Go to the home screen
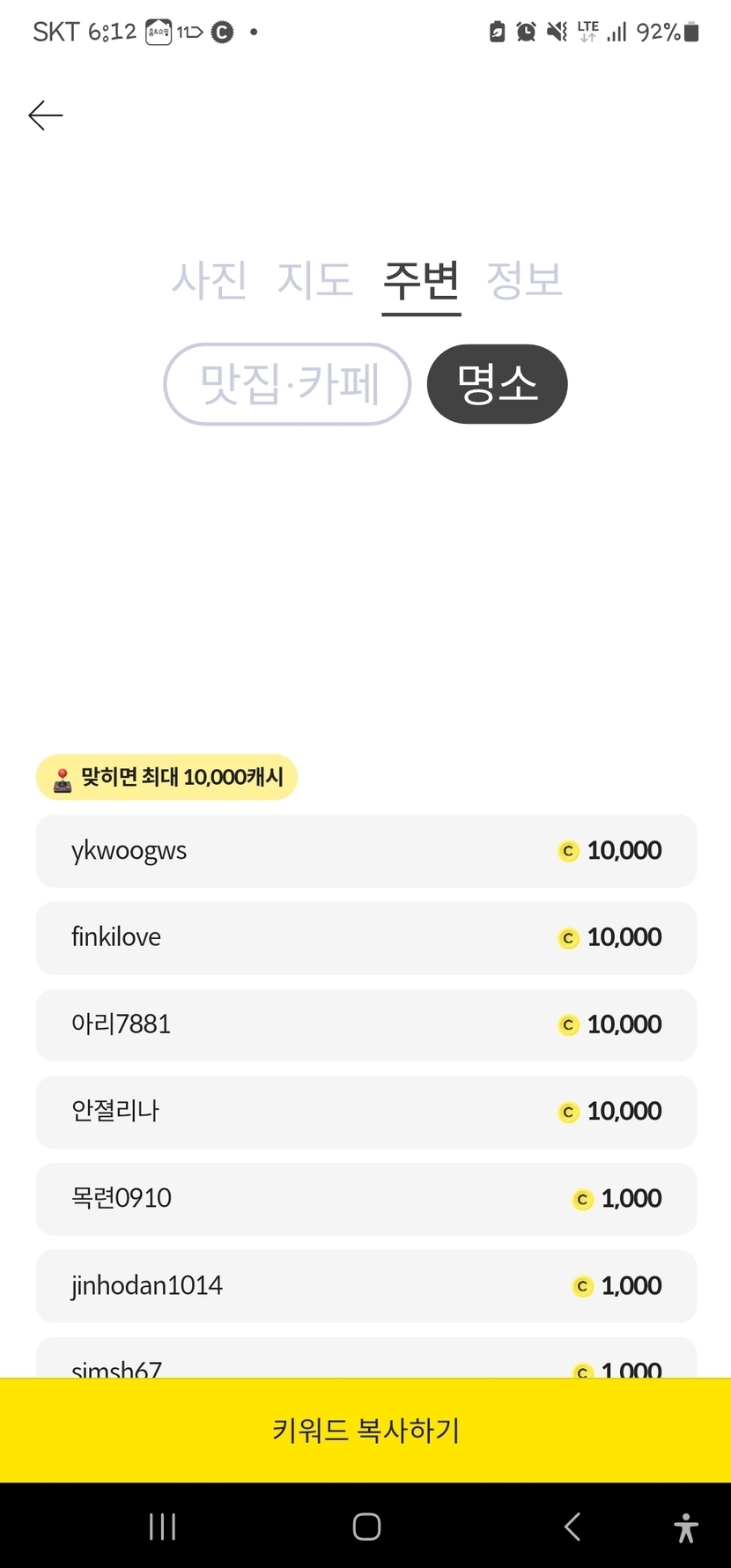 (366, 1527)
